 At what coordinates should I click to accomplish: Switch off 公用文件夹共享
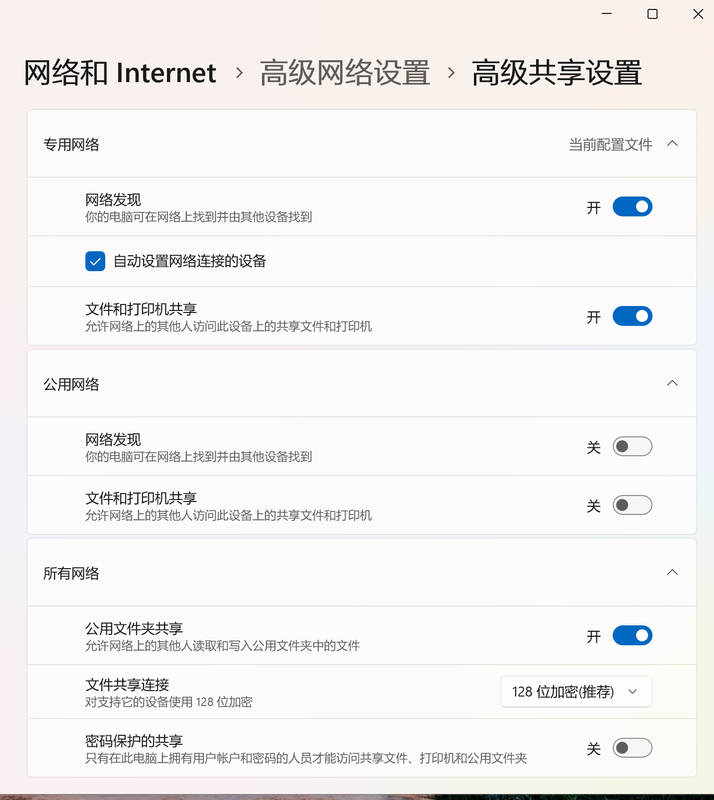point(632,635)
